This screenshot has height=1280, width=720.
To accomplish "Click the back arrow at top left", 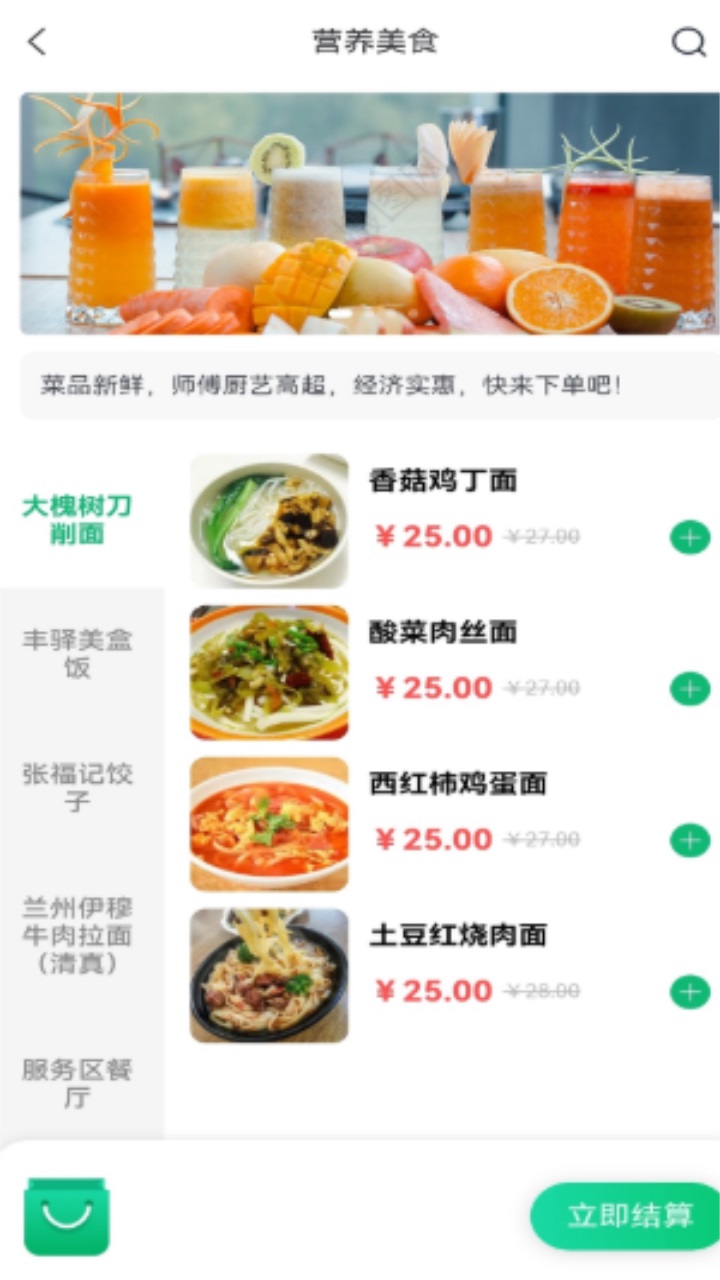I will pos(32,43).
